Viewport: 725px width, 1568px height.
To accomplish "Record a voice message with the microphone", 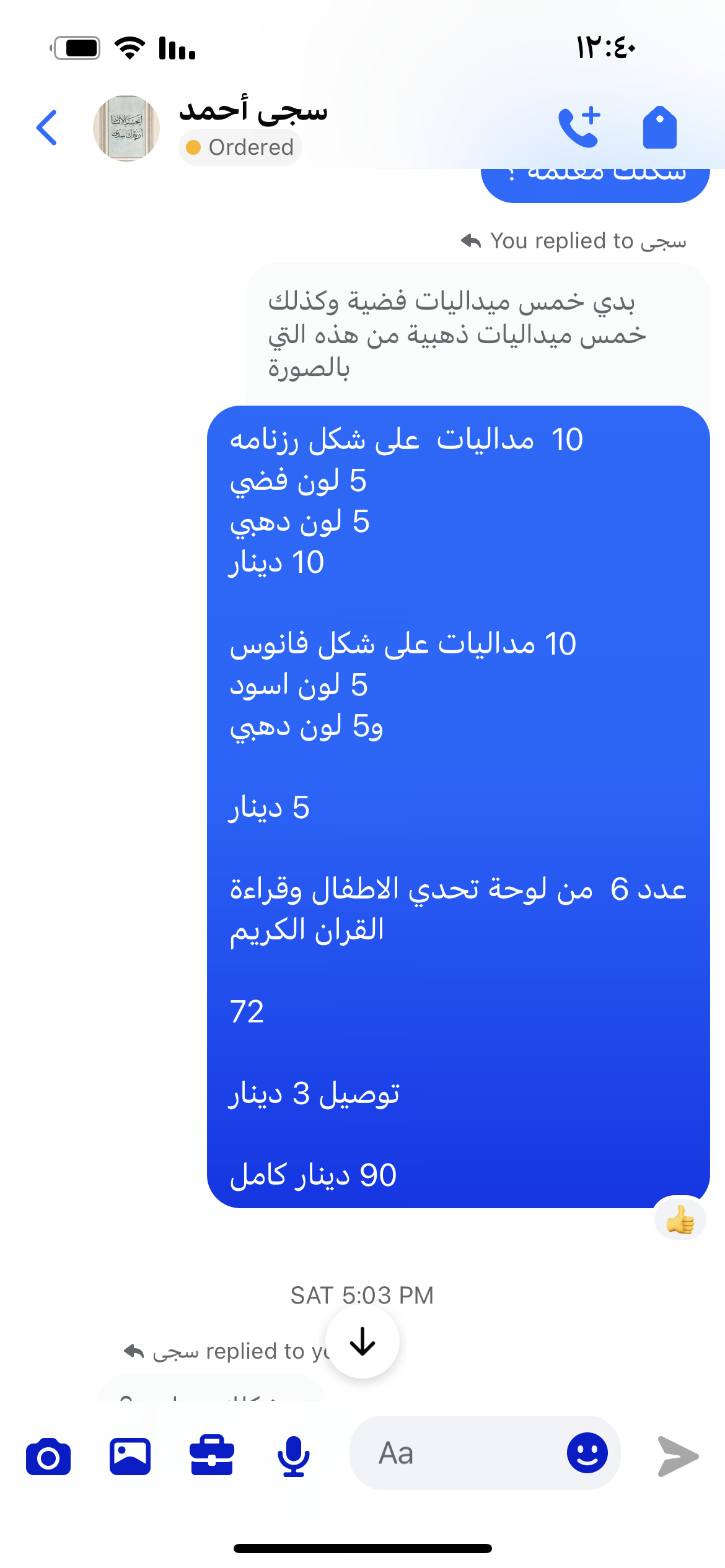I will [x=294, y=1457].
